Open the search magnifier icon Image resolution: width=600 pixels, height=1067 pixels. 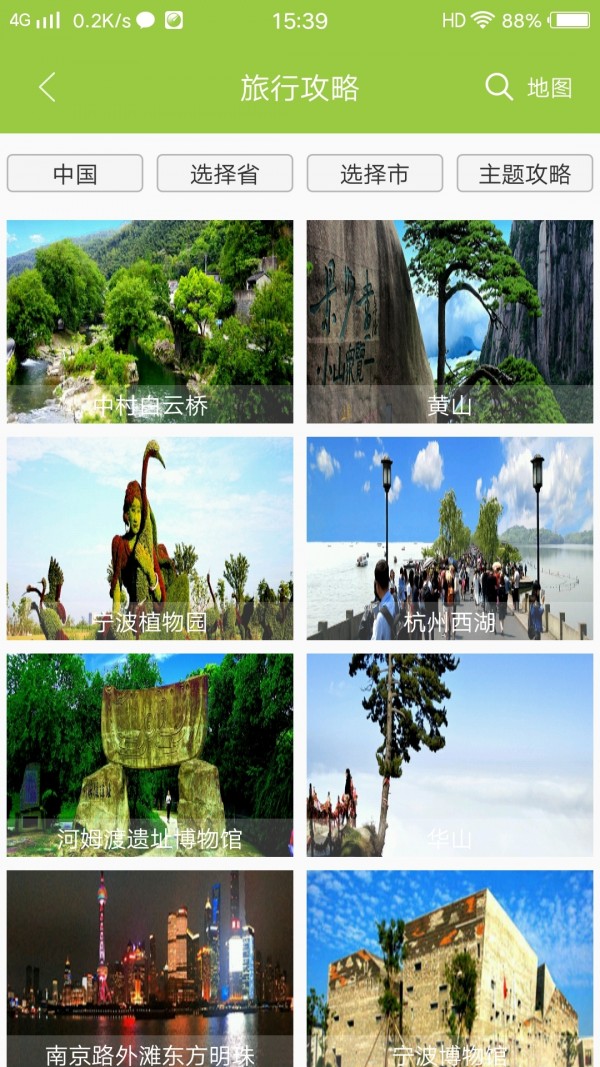click(498, 87)
